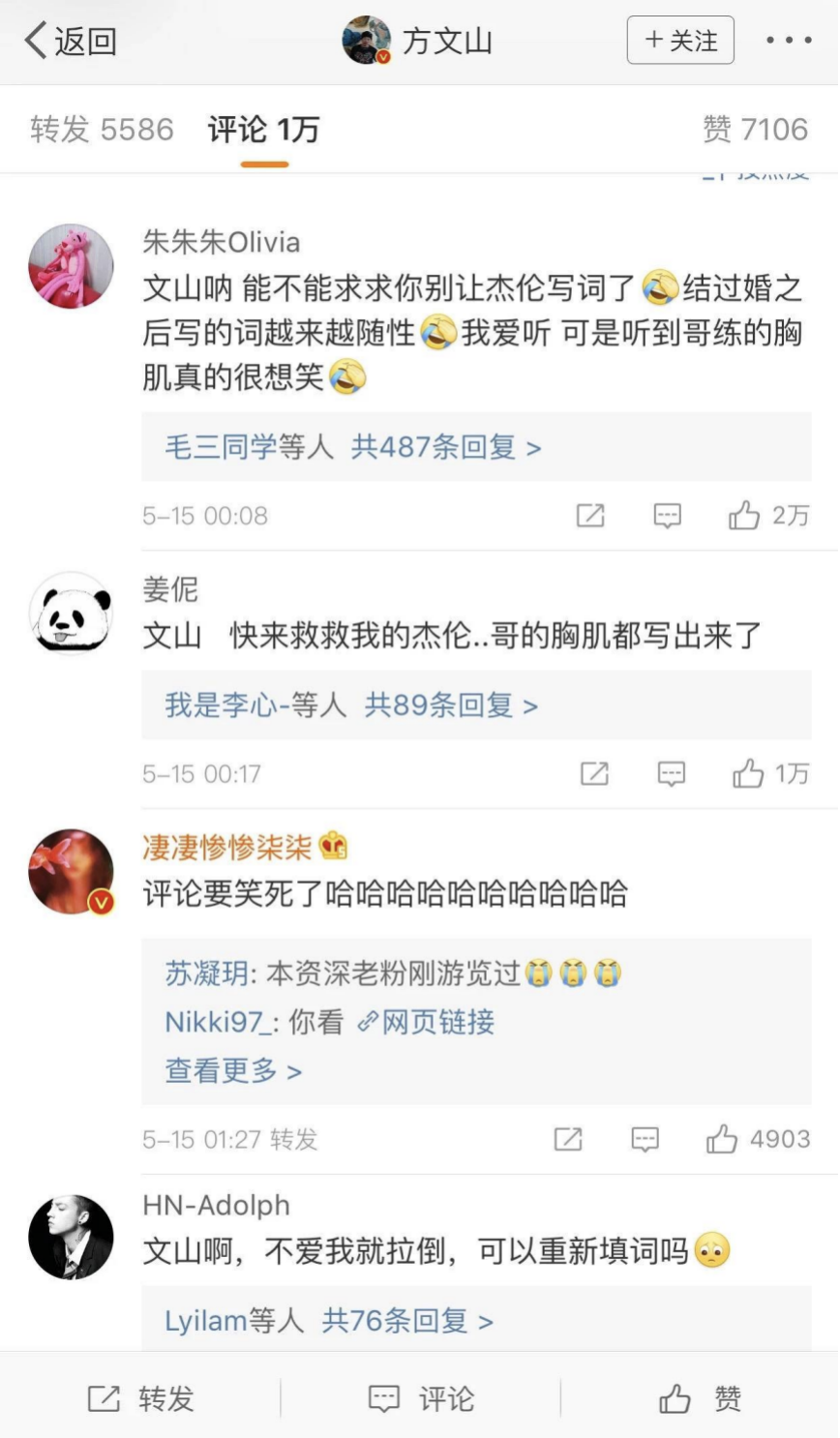The width and height of the screenshot is (840, 1438).
Task: Open the three-dot overflow menu
Action: (788, 41)
